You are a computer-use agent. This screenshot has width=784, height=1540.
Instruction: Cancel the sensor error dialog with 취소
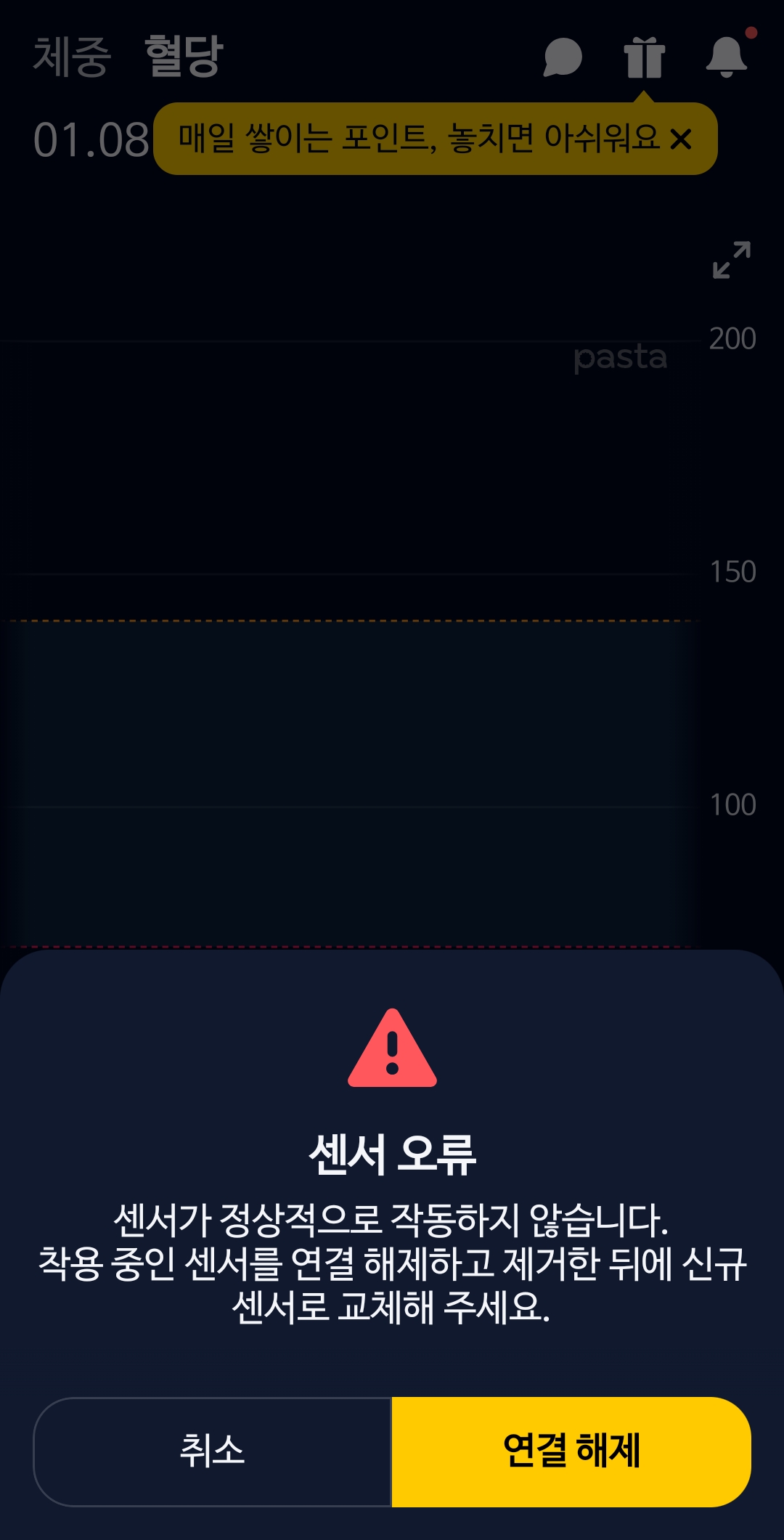(212, 1451)
